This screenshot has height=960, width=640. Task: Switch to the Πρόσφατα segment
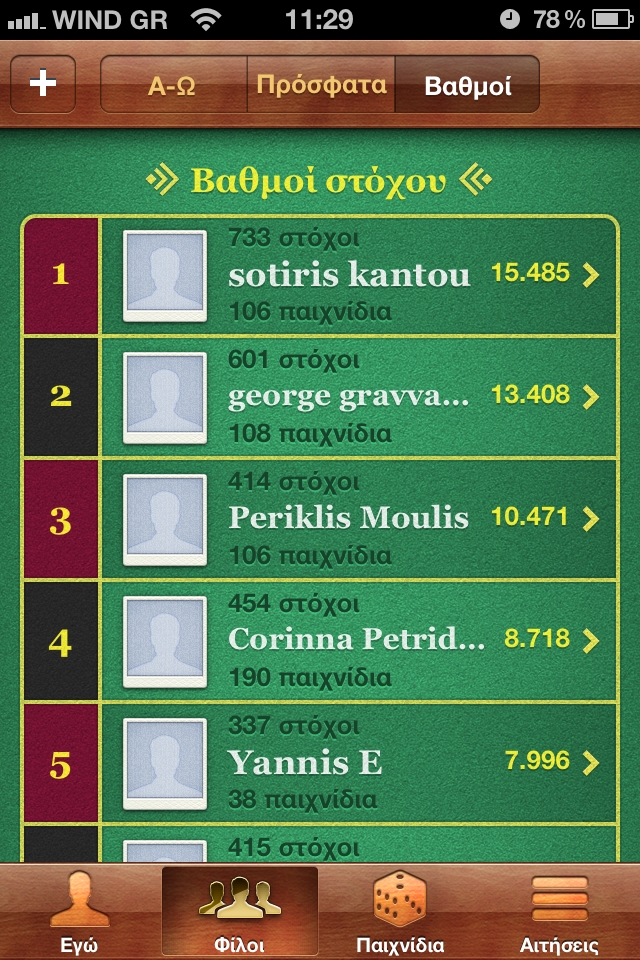coord(321,85)
